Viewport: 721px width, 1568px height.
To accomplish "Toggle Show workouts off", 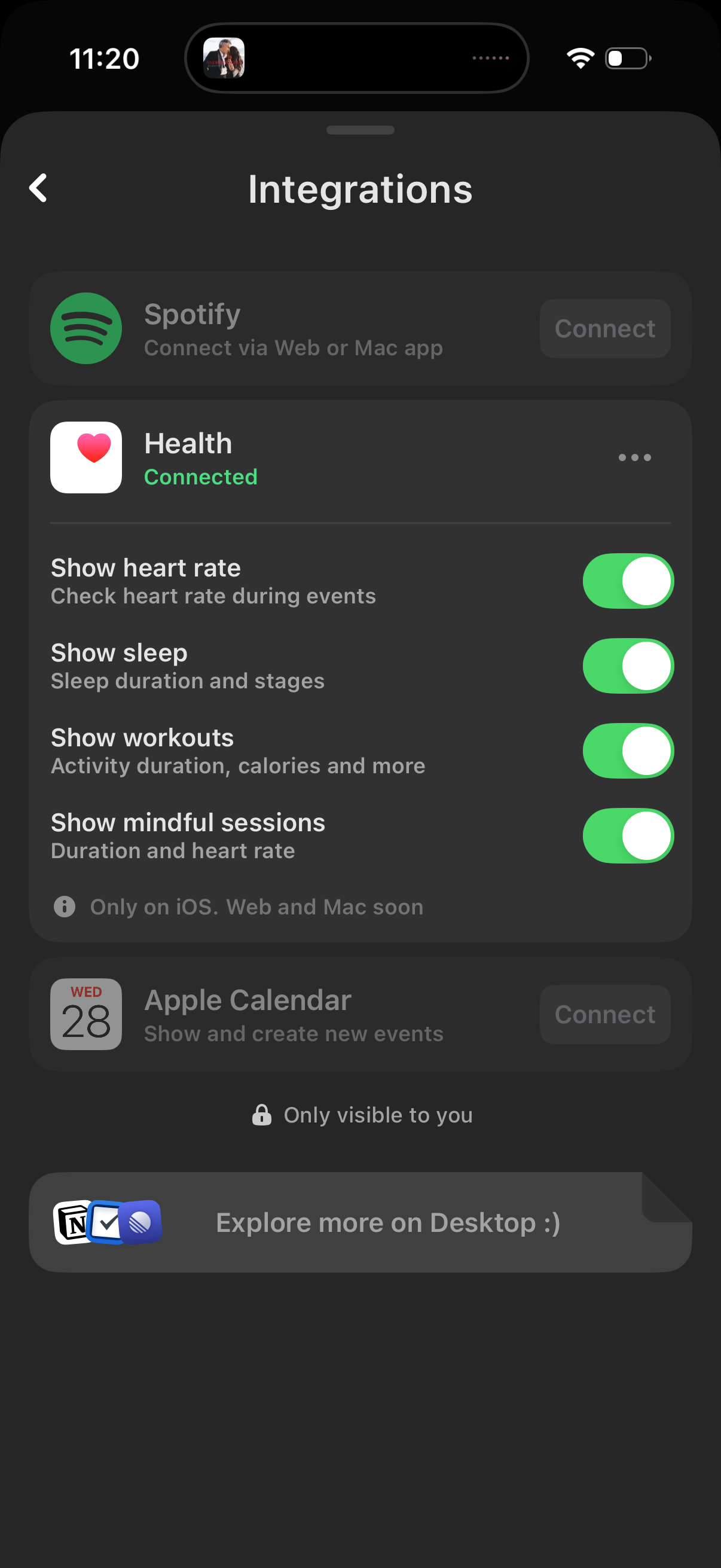I will click(627, 751).
